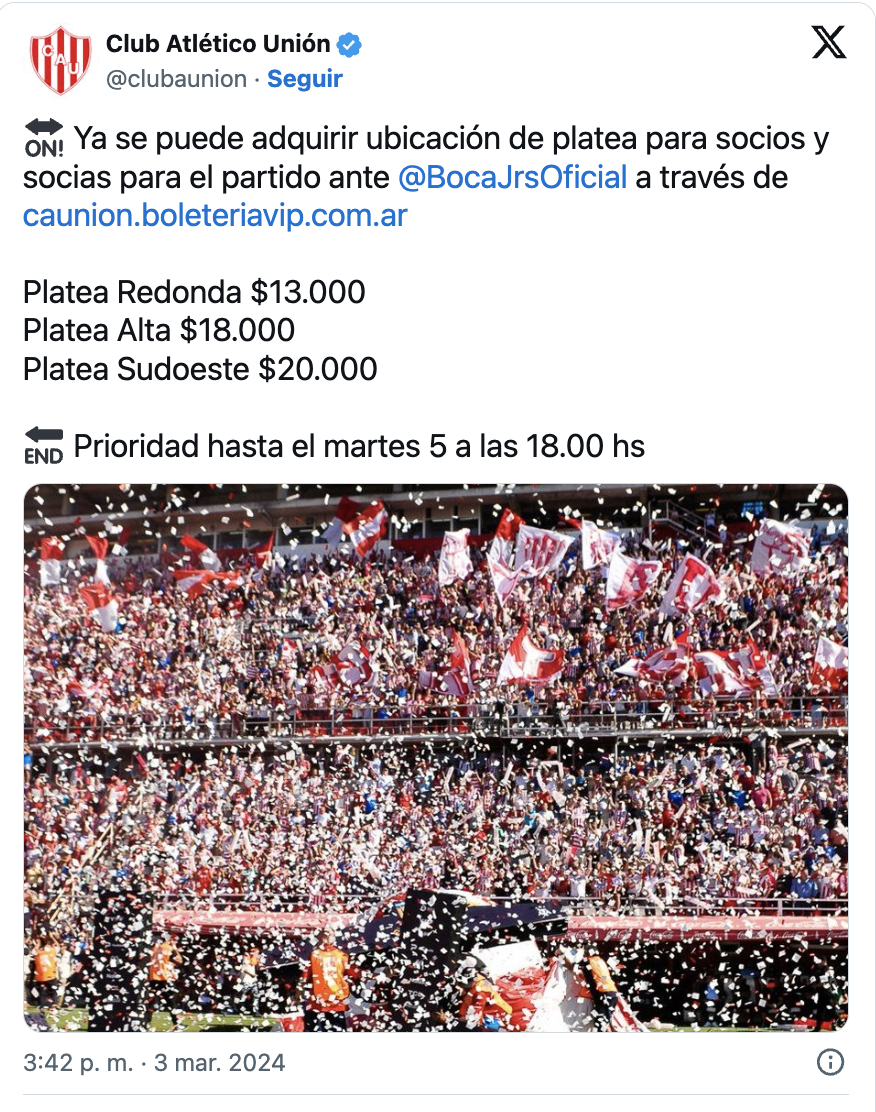Open caunion.boleteriavip.com.ar ticket link
876x1112 pixels.
pos(215,215)
